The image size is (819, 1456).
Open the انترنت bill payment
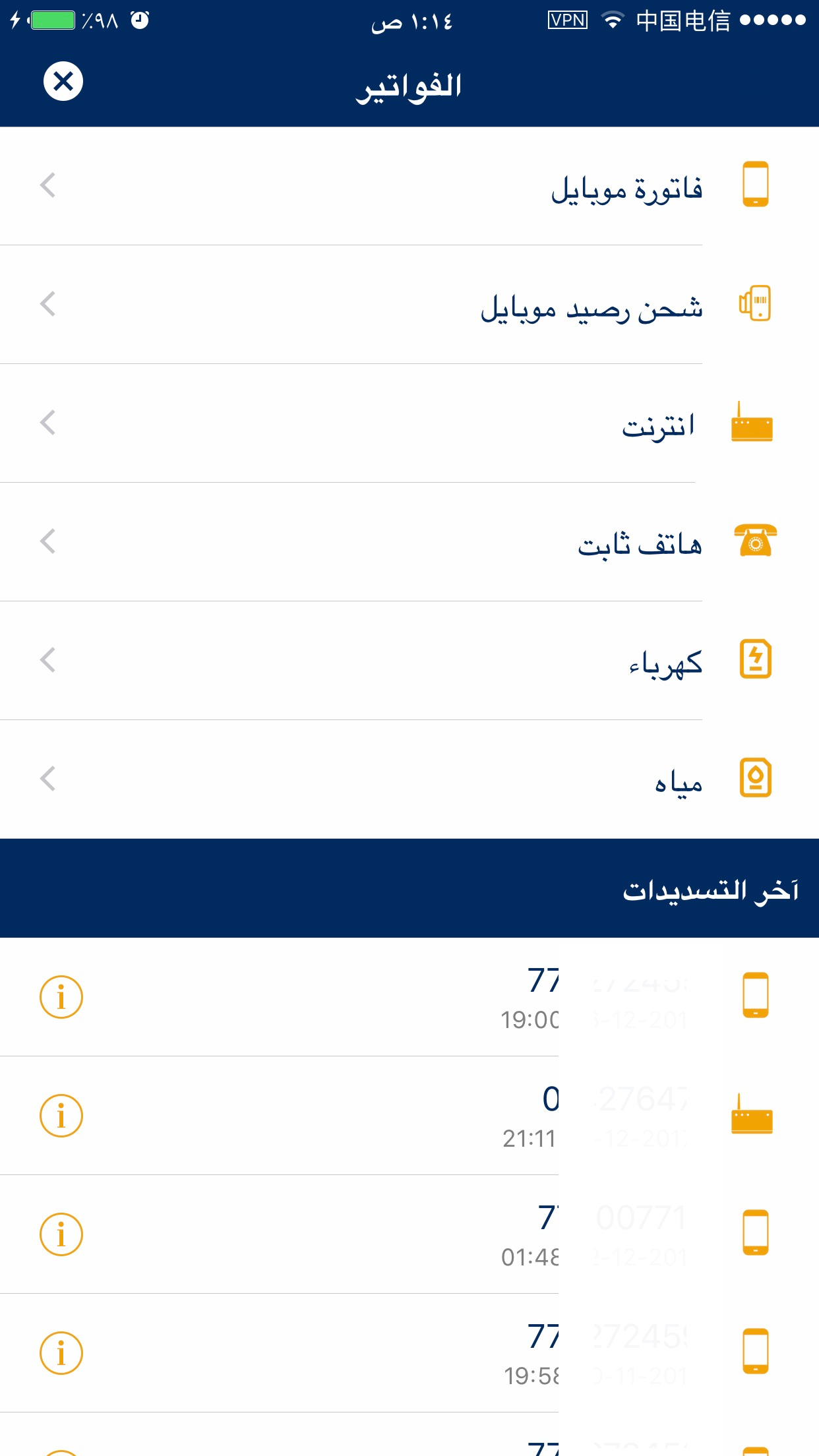(658, 425)
